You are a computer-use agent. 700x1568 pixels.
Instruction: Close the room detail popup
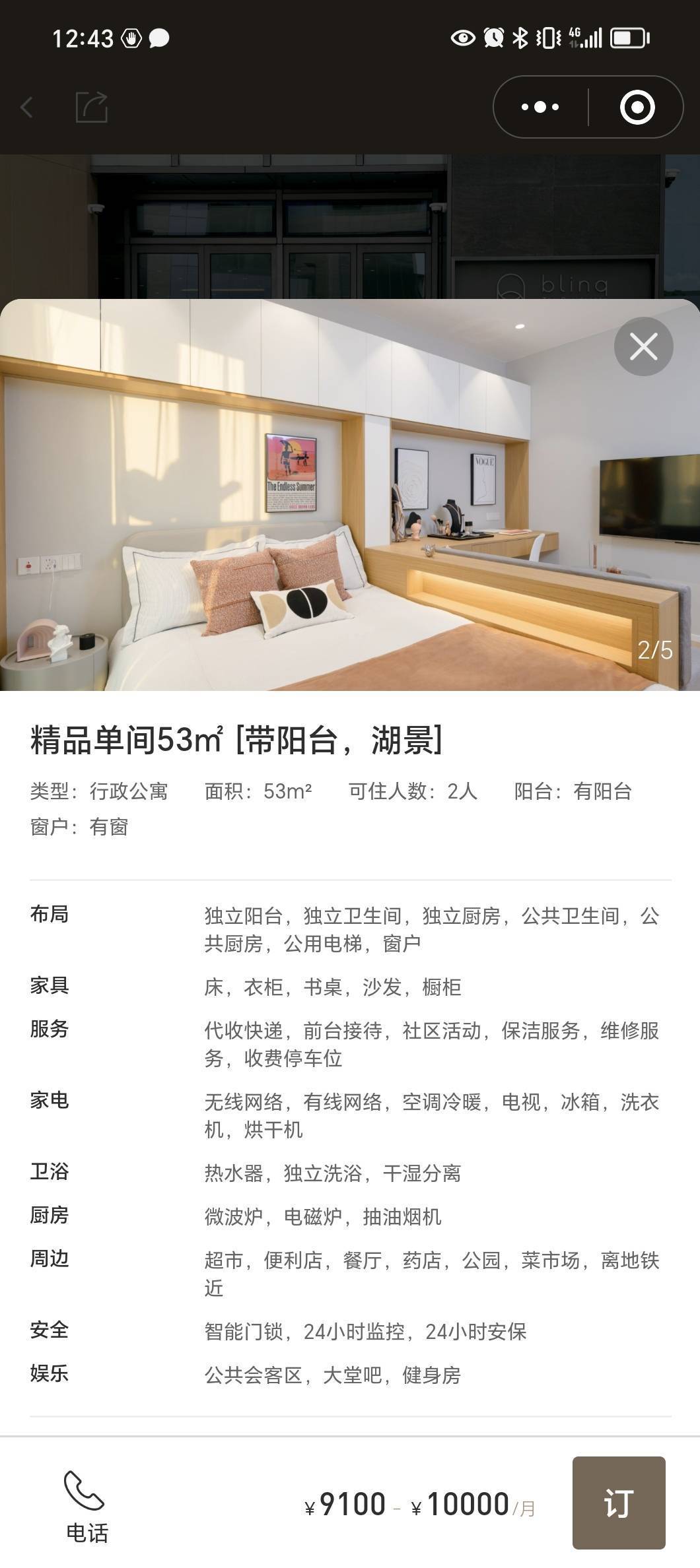pos(643,346)
